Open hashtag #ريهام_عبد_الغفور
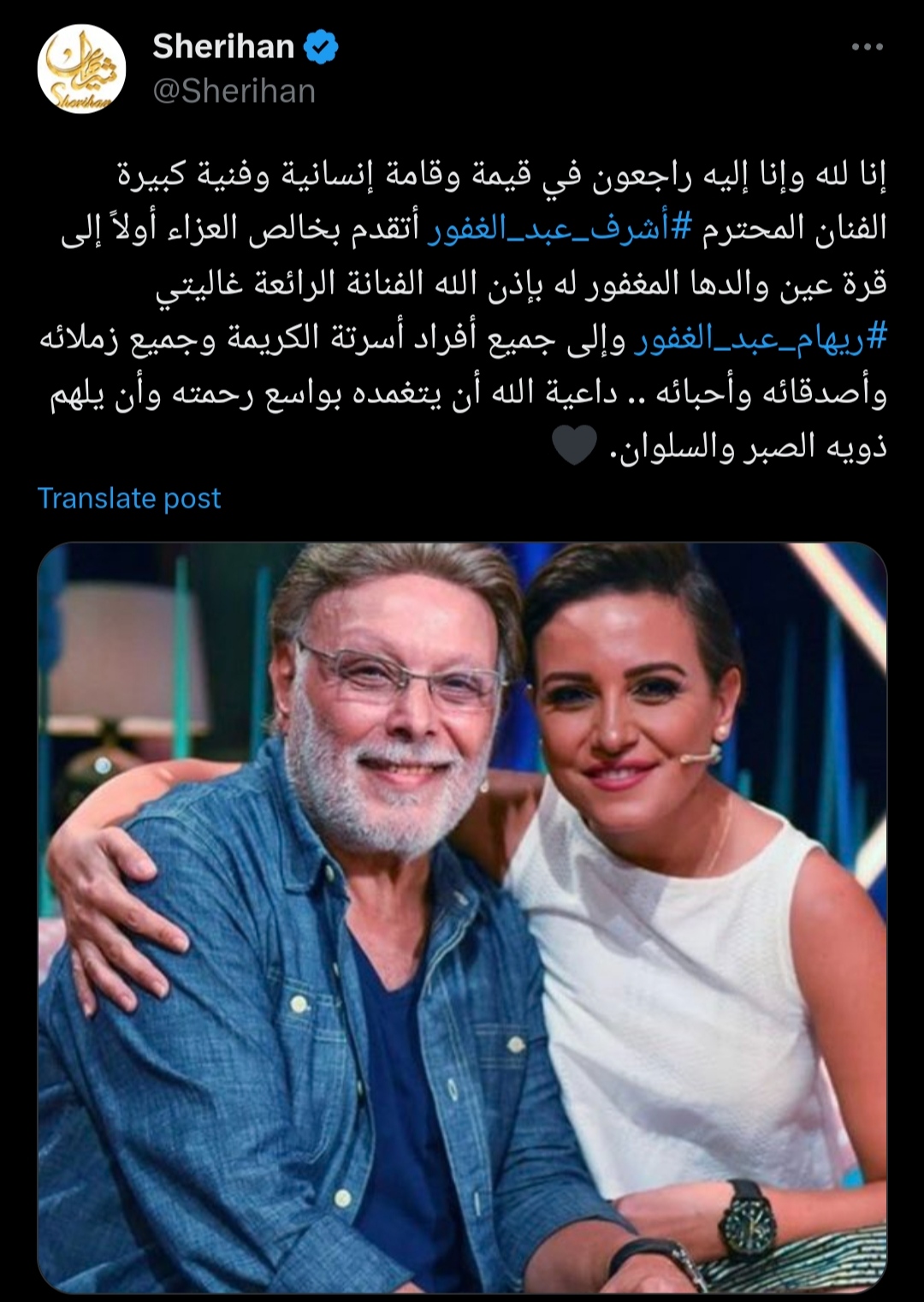 759,339
